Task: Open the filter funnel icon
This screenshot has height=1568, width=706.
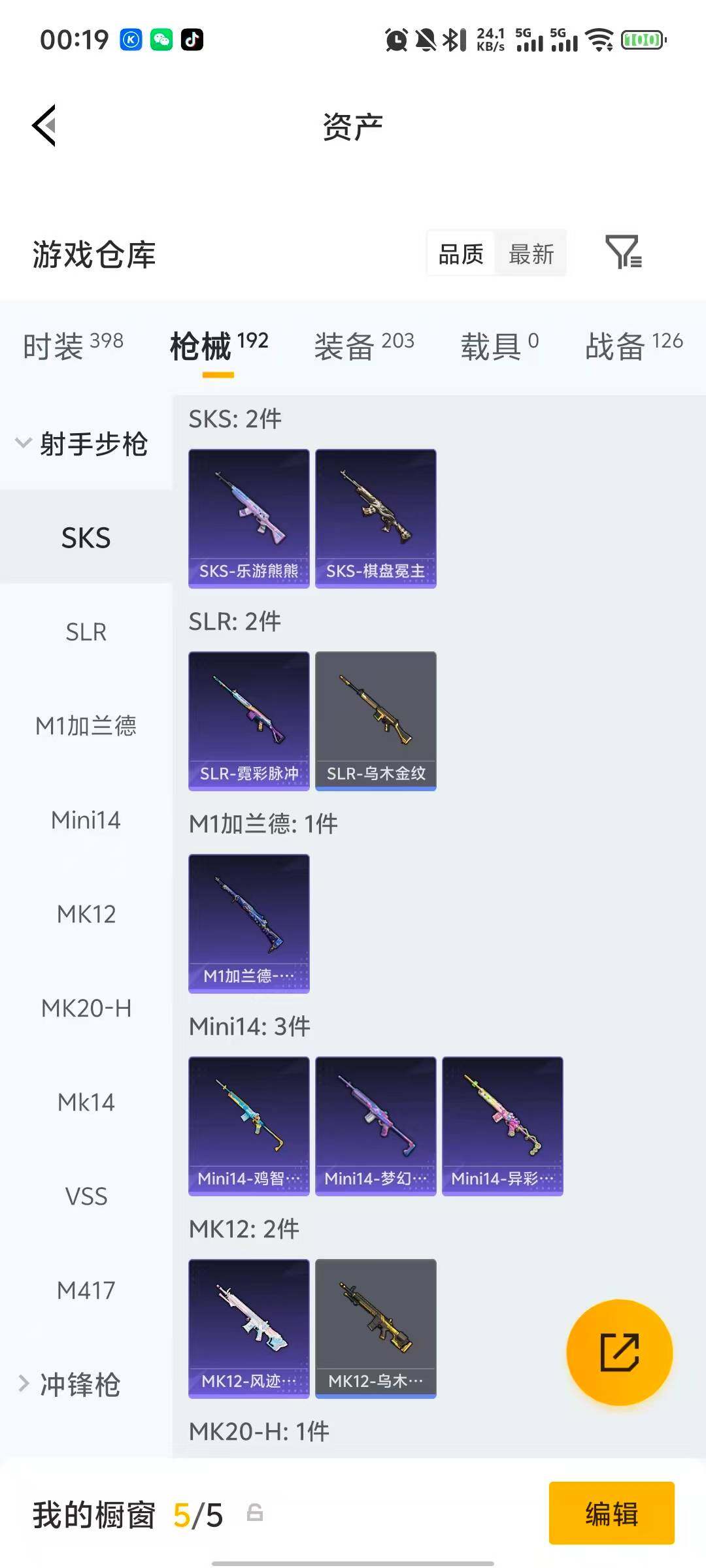Action: click(x=624, y=253)
